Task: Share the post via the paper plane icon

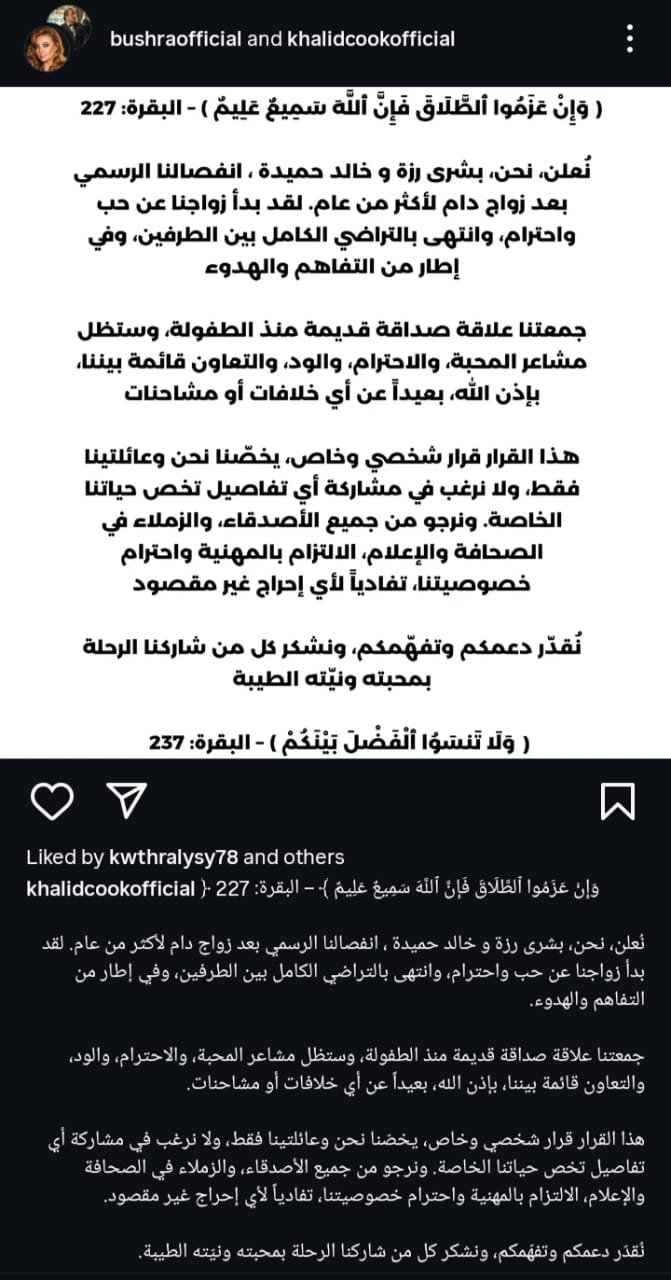Action: (127, 801)
